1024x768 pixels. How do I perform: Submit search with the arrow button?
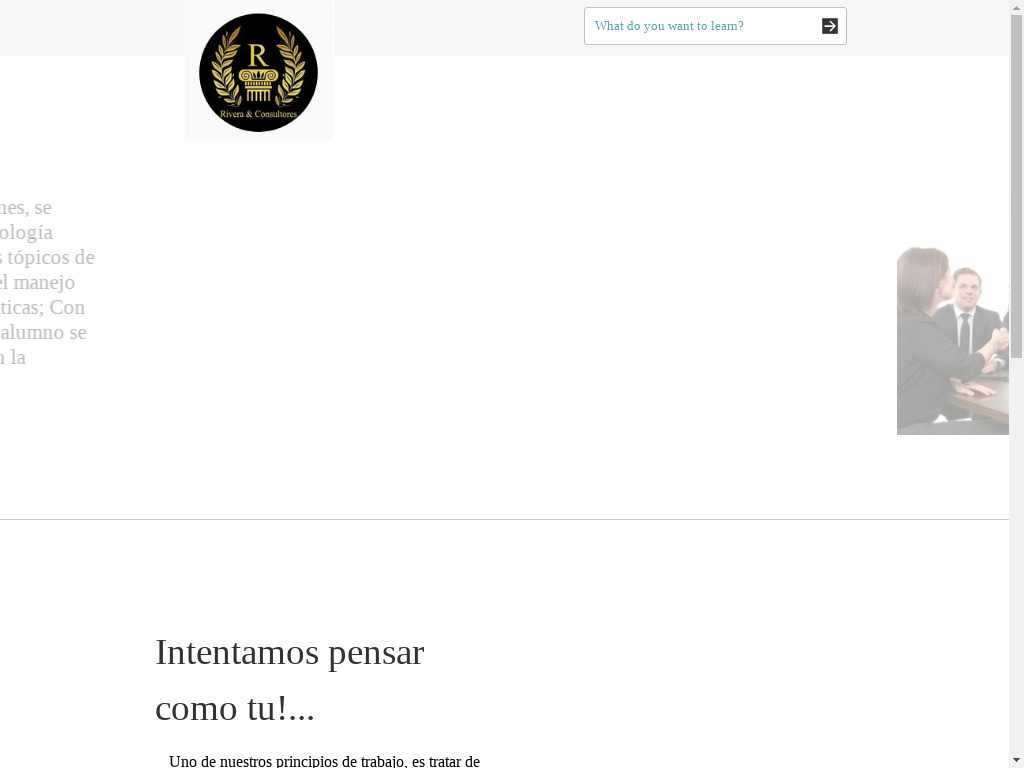(830, 26)
